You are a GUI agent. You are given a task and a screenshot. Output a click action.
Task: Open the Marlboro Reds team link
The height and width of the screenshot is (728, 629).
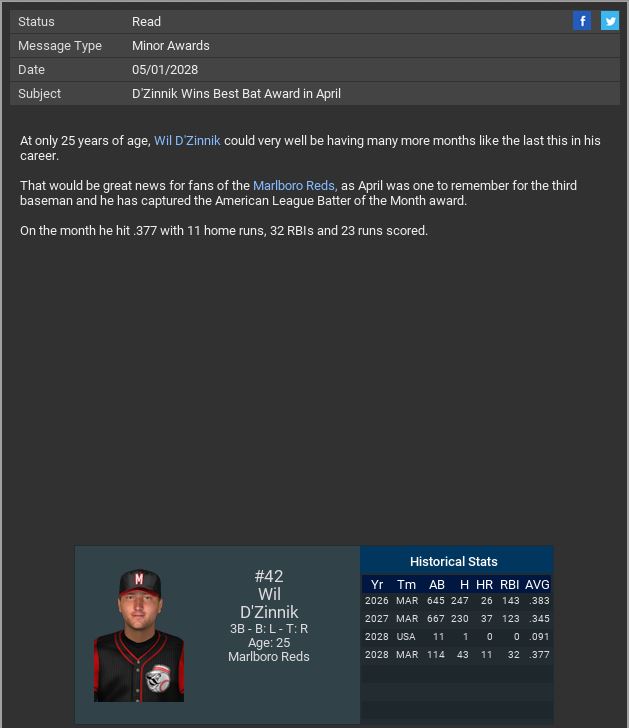(293, 186)
